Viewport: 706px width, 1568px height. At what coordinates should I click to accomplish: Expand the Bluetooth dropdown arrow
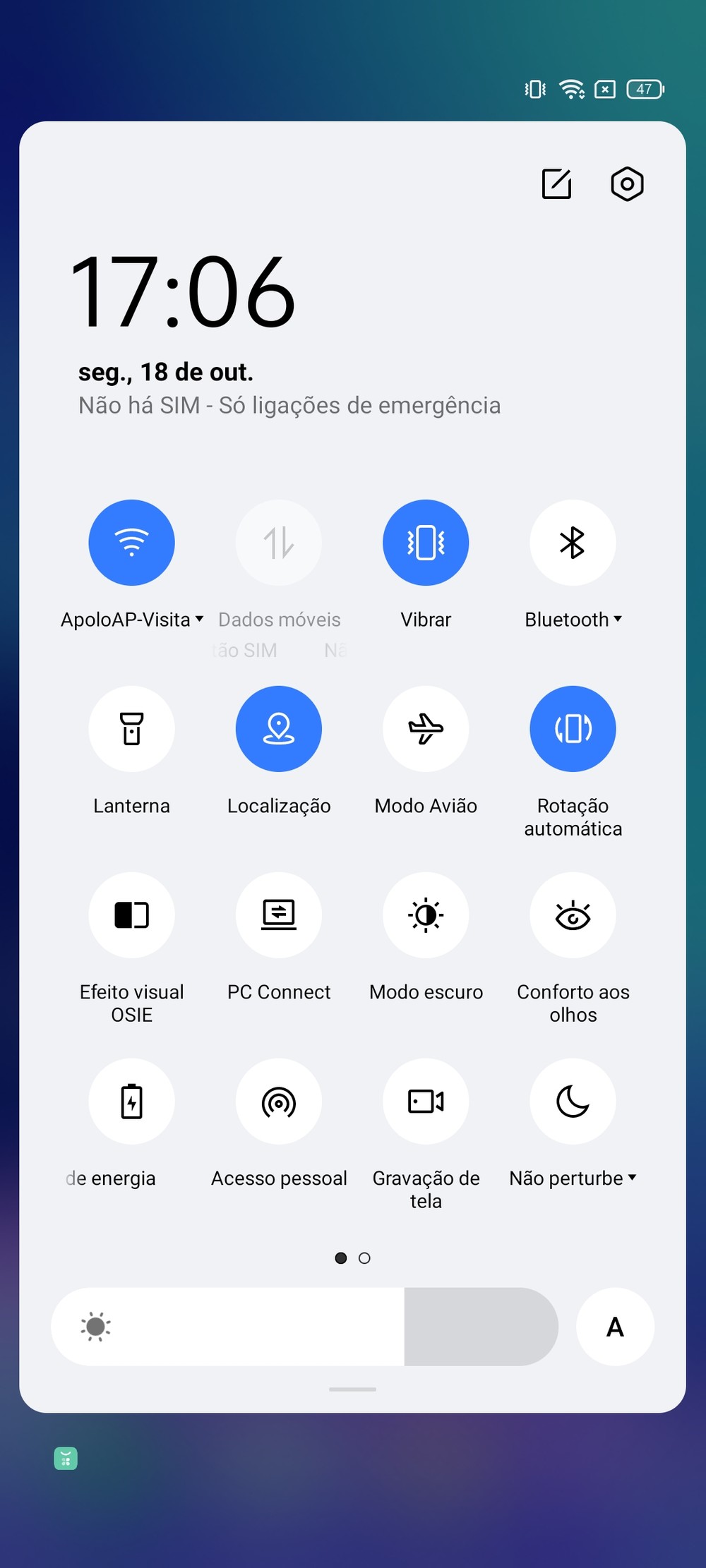(x=618, y=619)
